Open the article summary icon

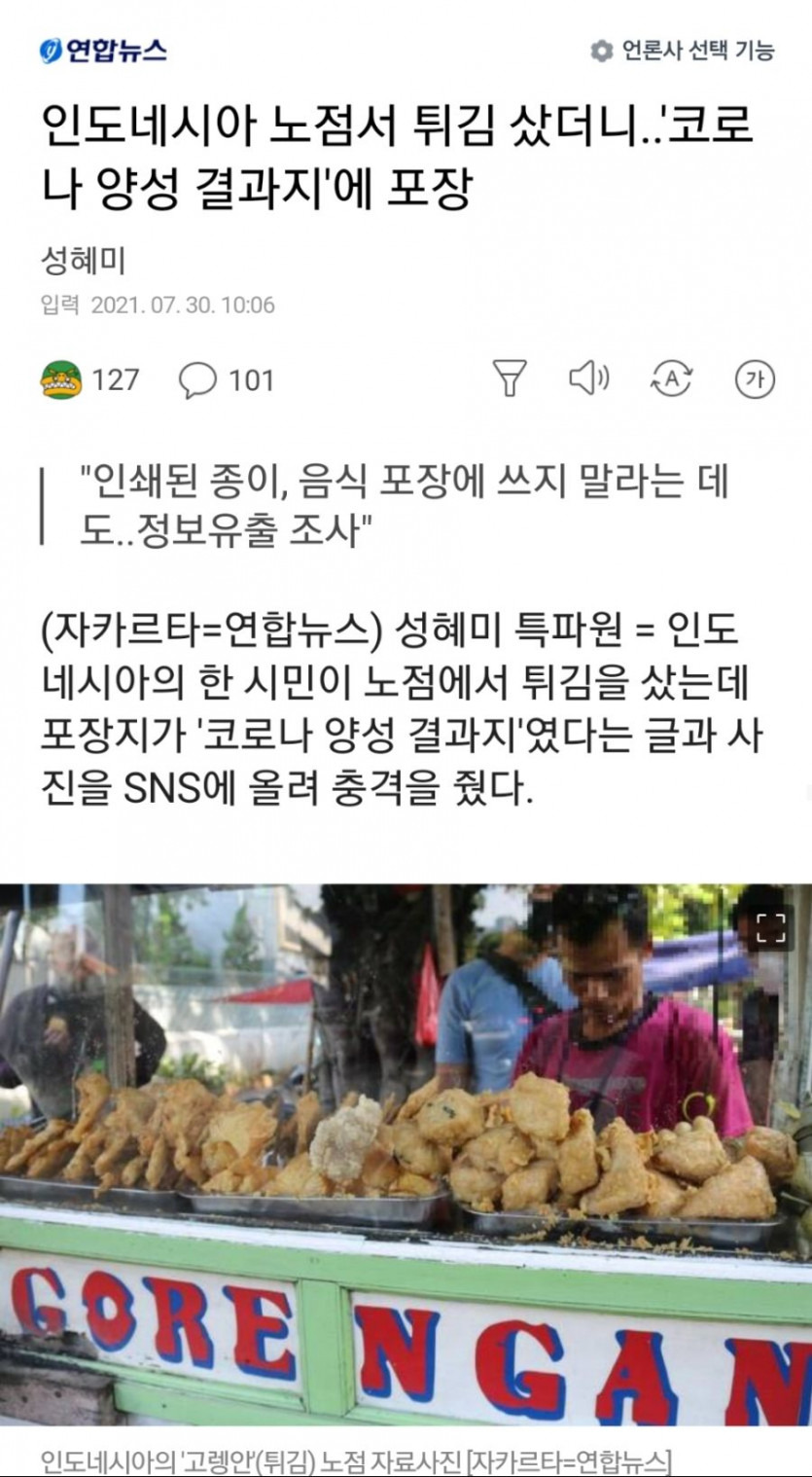(511, 378)
